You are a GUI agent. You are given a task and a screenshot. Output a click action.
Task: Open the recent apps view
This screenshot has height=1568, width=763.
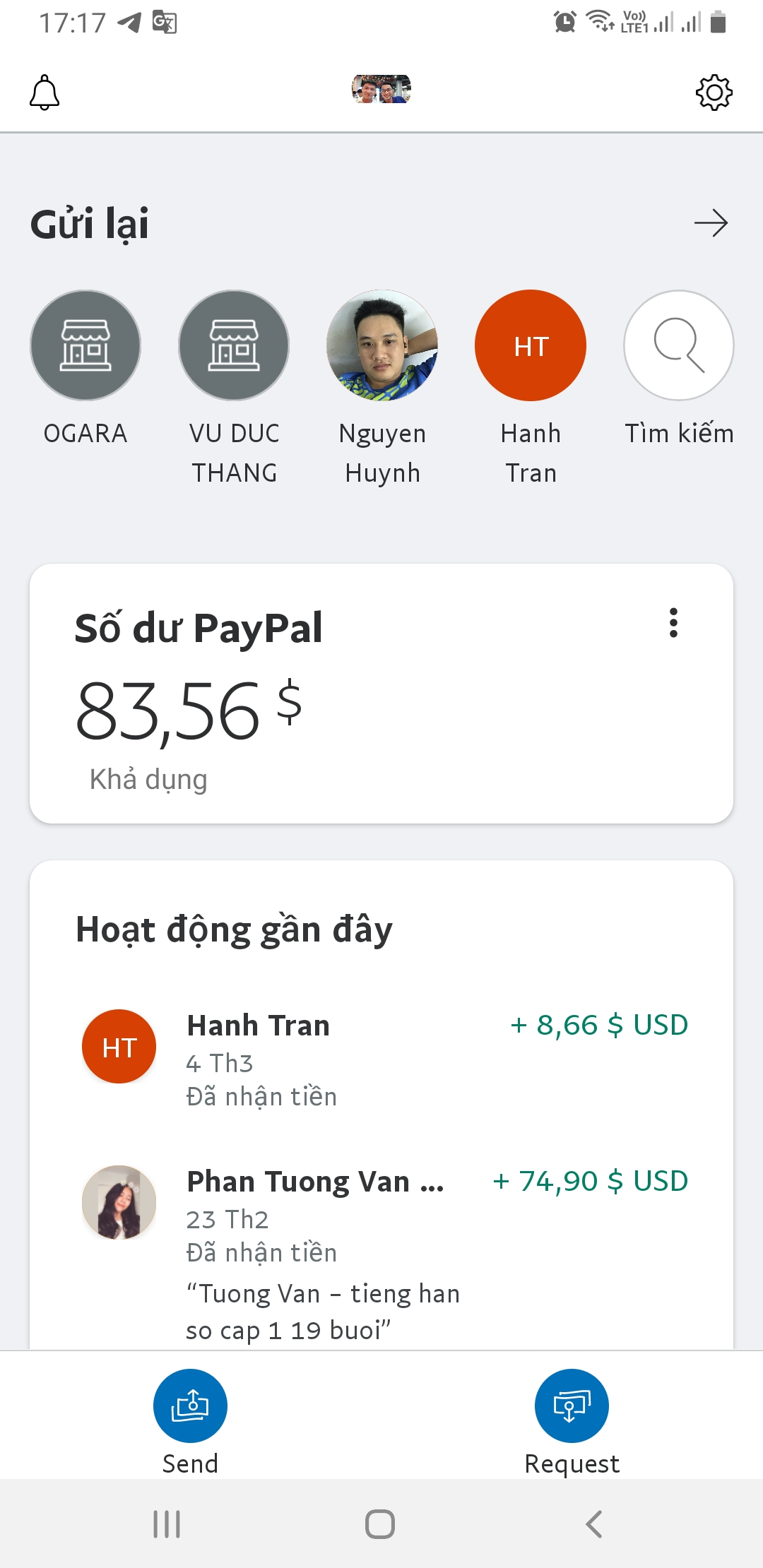tap(167, 1524)
